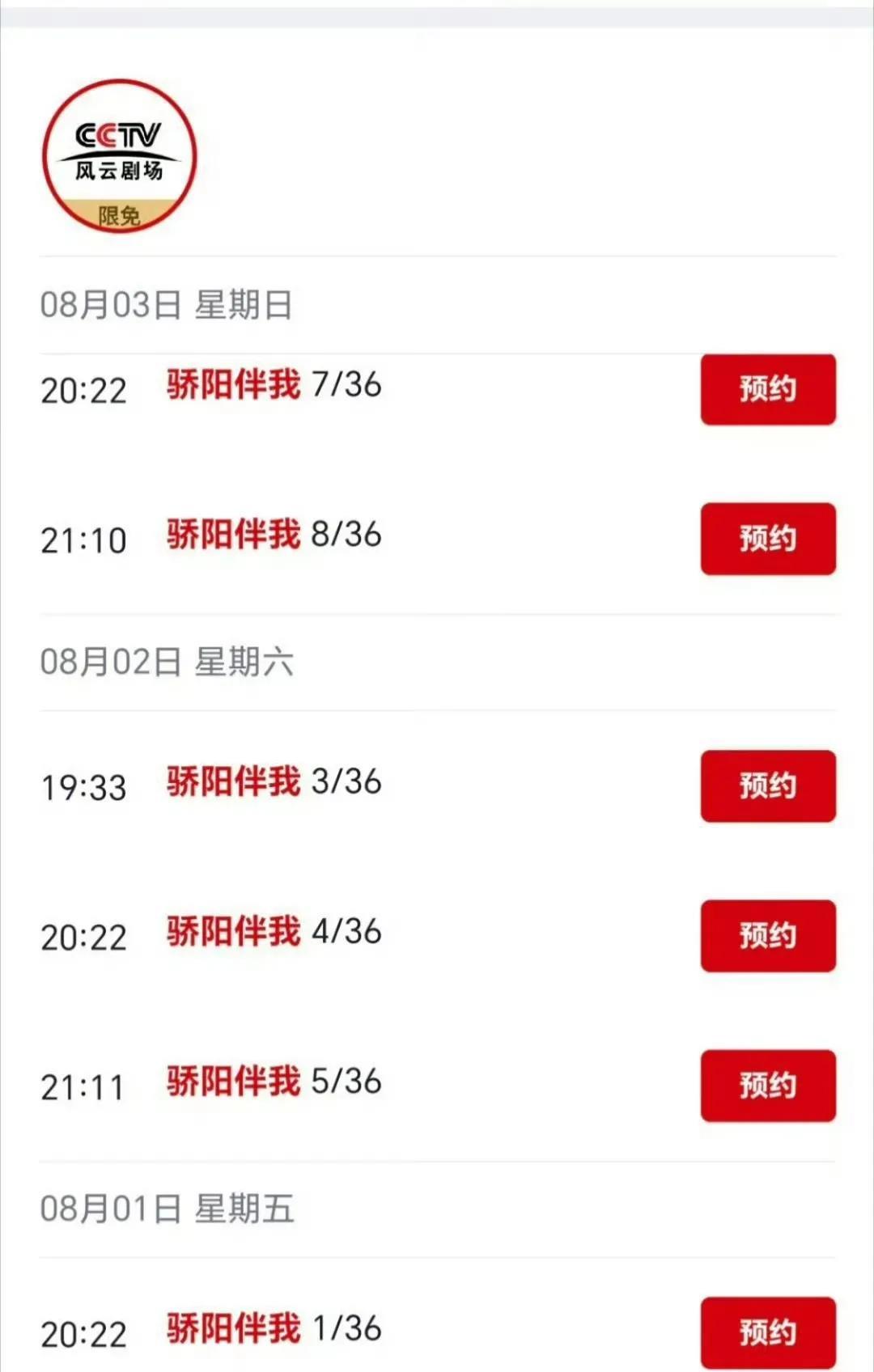Tap 预约 for 骄阳伴我 5/36
This screenshot has height=1372, width=874.
click(x=768, y=1086)
